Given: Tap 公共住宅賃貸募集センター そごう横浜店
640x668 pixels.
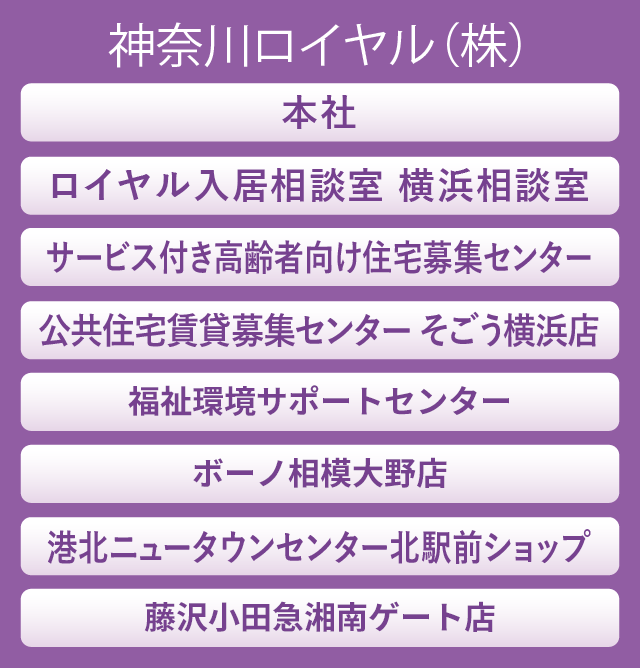Looking at the screenshot, I should click(319, 330).
